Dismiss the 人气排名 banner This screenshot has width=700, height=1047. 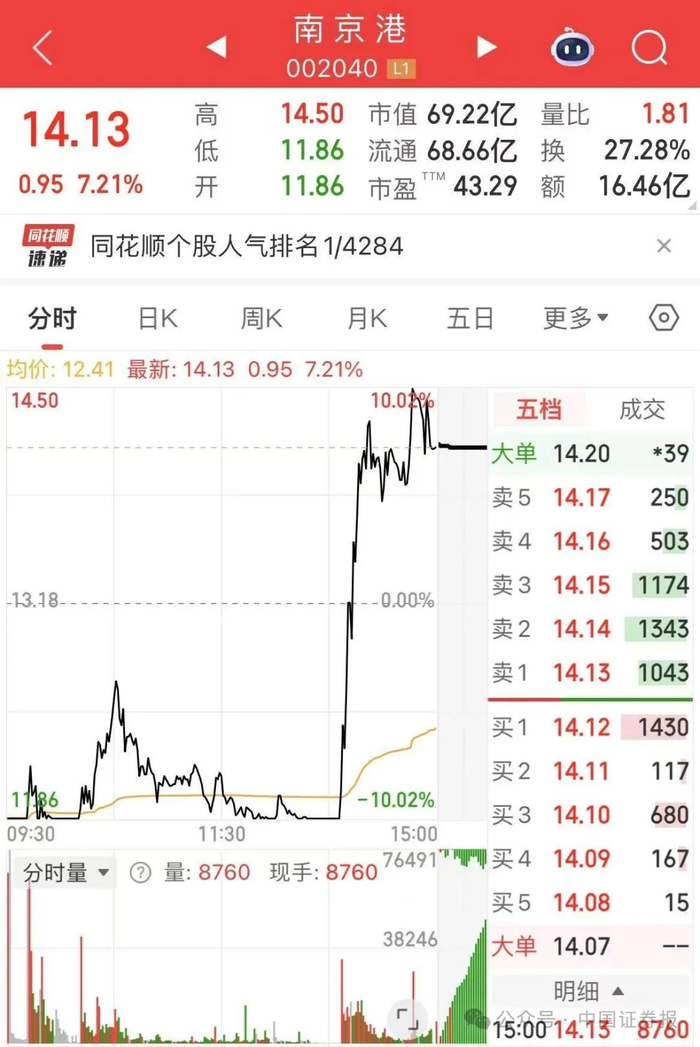point(664,246)
